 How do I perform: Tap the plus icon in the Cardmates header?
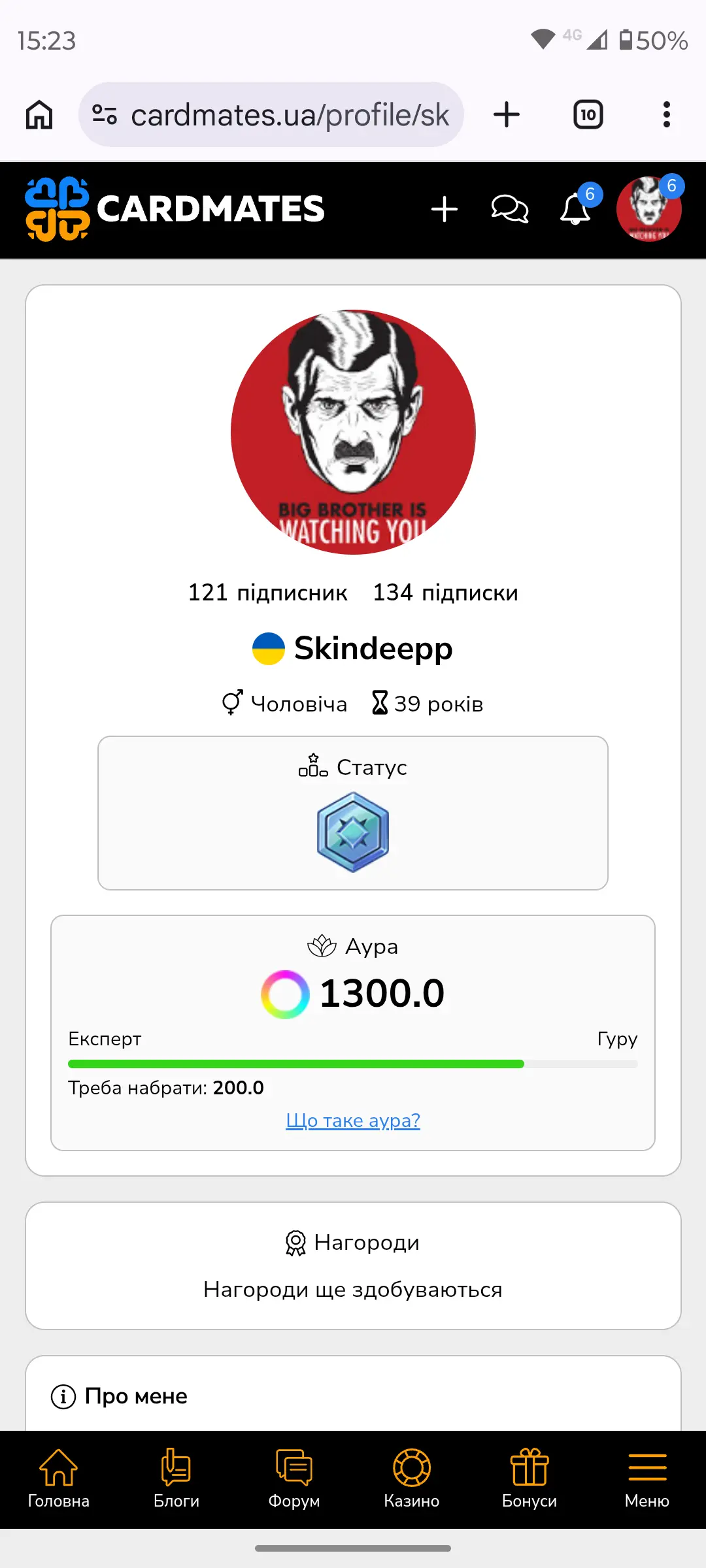[x=445, y=210]
